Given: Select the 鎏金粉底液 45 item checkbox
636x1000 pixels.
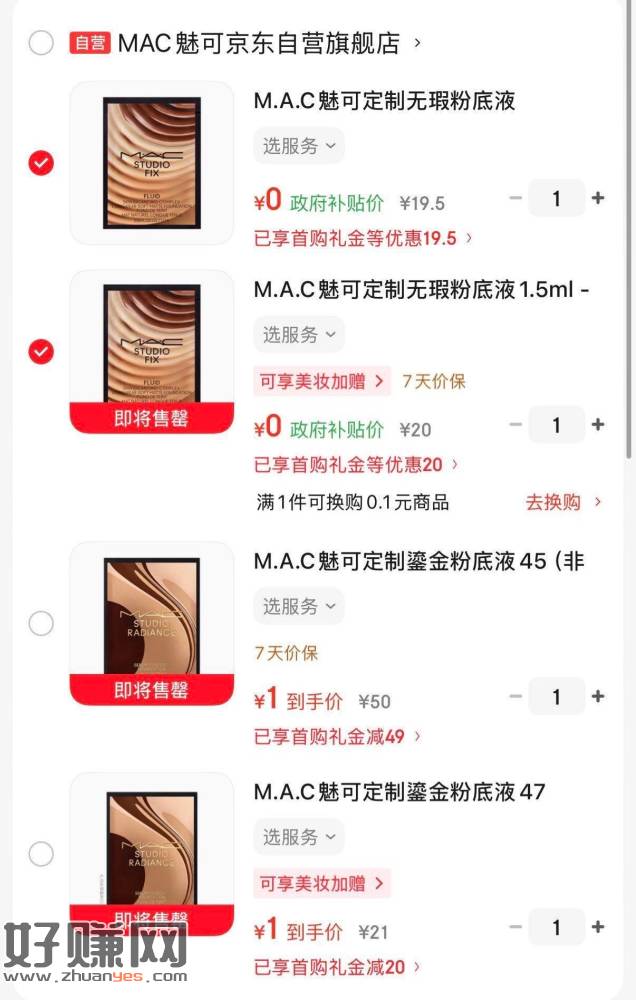Looking at the screenshot, I should click(41, 624).
